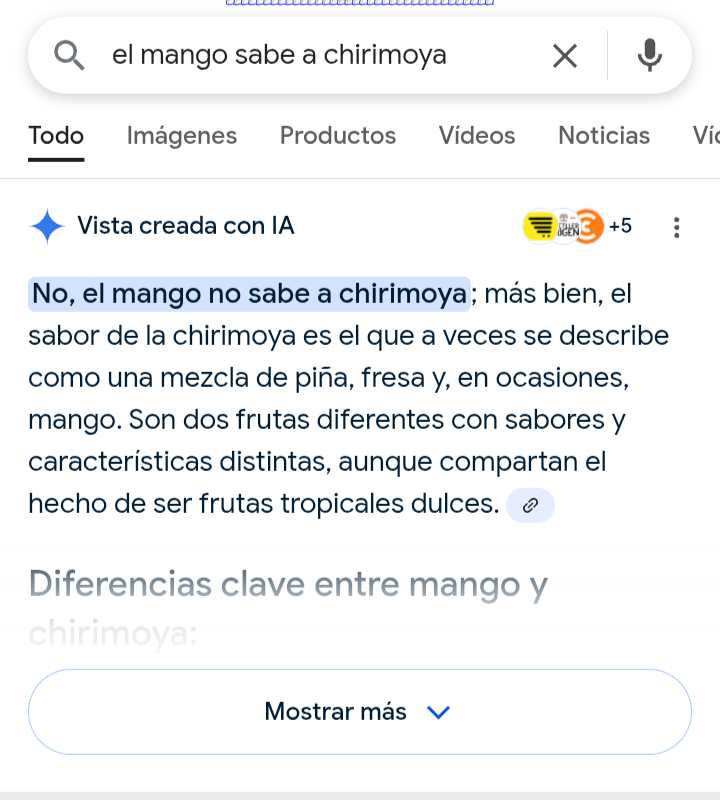Open the AI overview overflow menu
Viewport: 720px width, 800px height.
point(677,227)
